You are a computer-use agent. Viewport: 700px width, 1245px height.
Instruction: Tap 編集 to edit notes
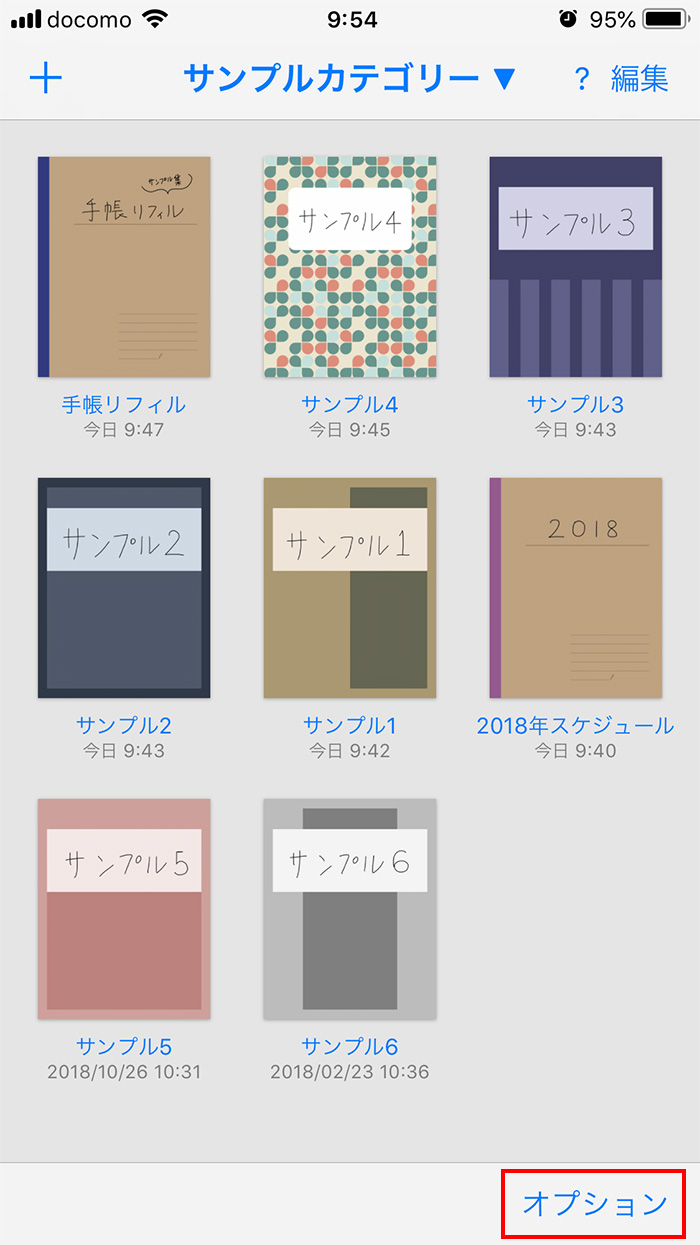point(639,79)
